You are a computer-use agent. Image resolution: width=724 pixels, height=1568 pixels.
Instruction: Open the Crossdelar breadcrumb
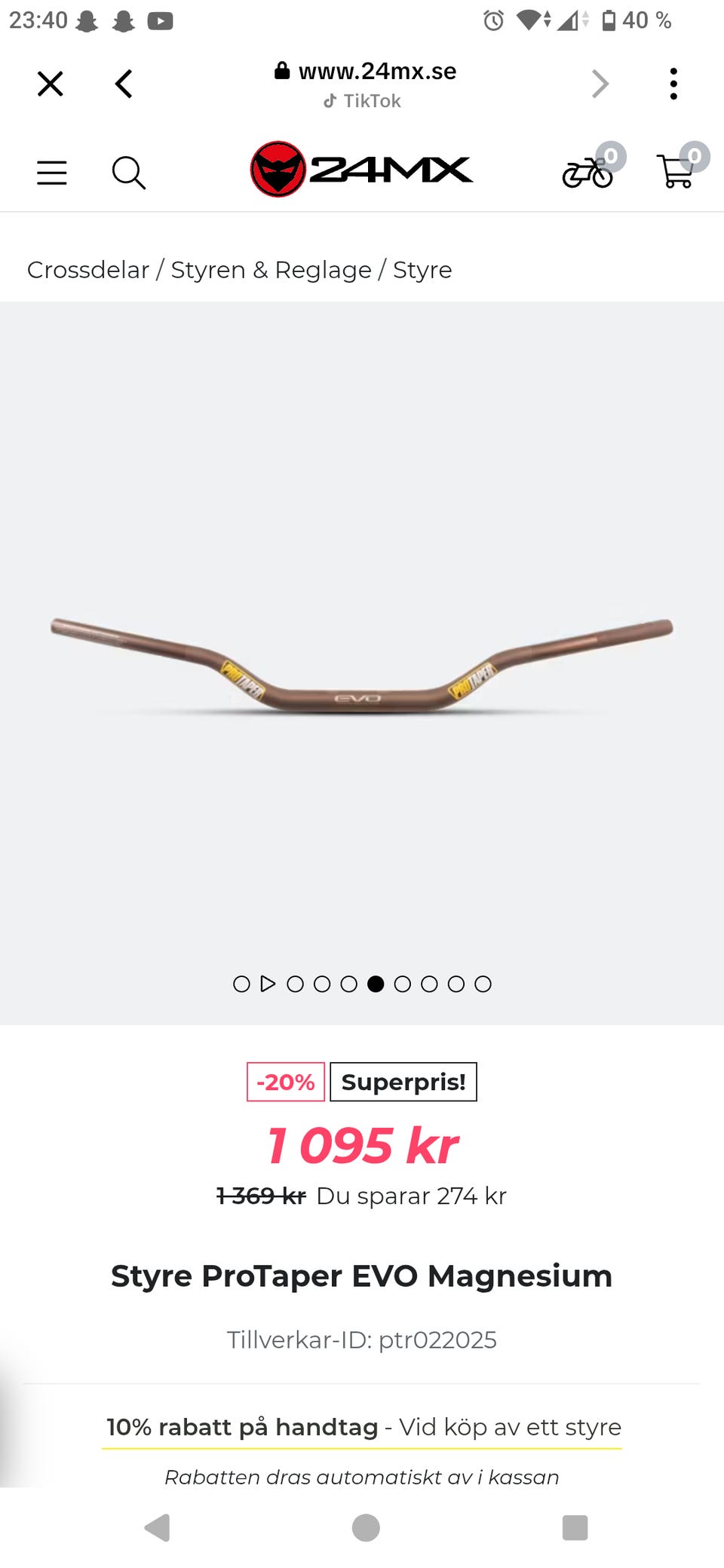88,270
